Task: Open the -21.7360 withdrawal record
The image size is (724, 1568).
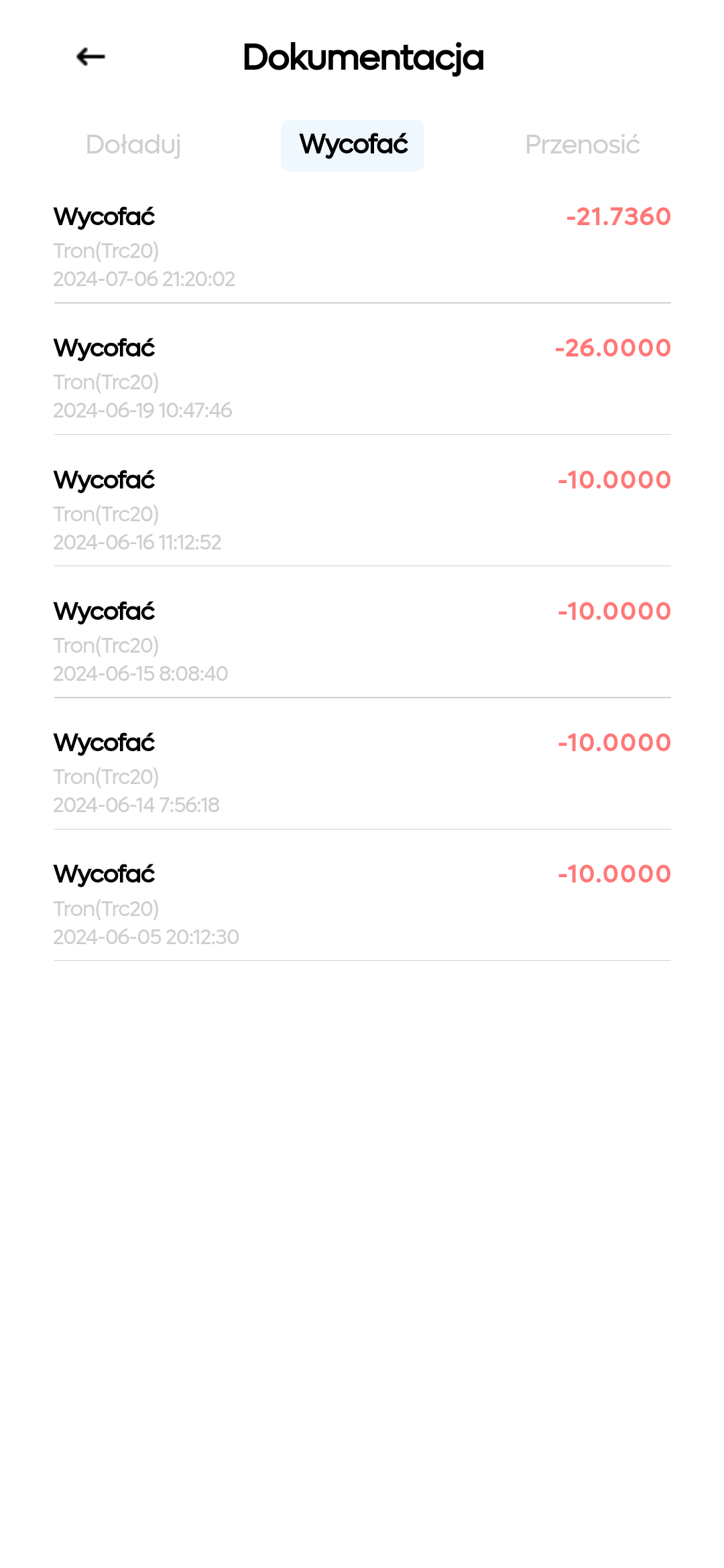Action: [x=362, y=247]
